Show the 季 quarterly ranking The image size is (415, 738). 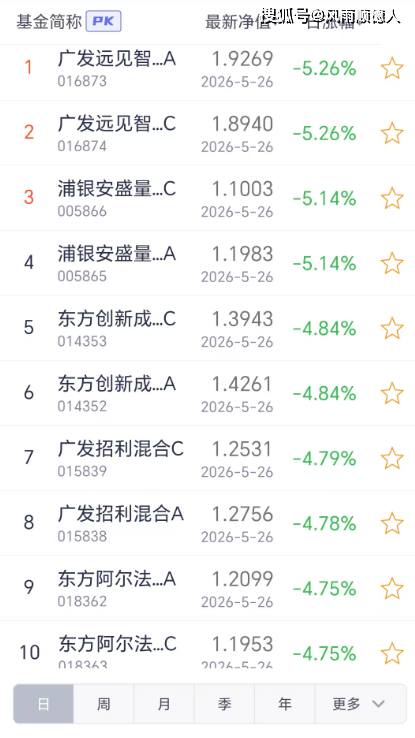tap(224, 704)
